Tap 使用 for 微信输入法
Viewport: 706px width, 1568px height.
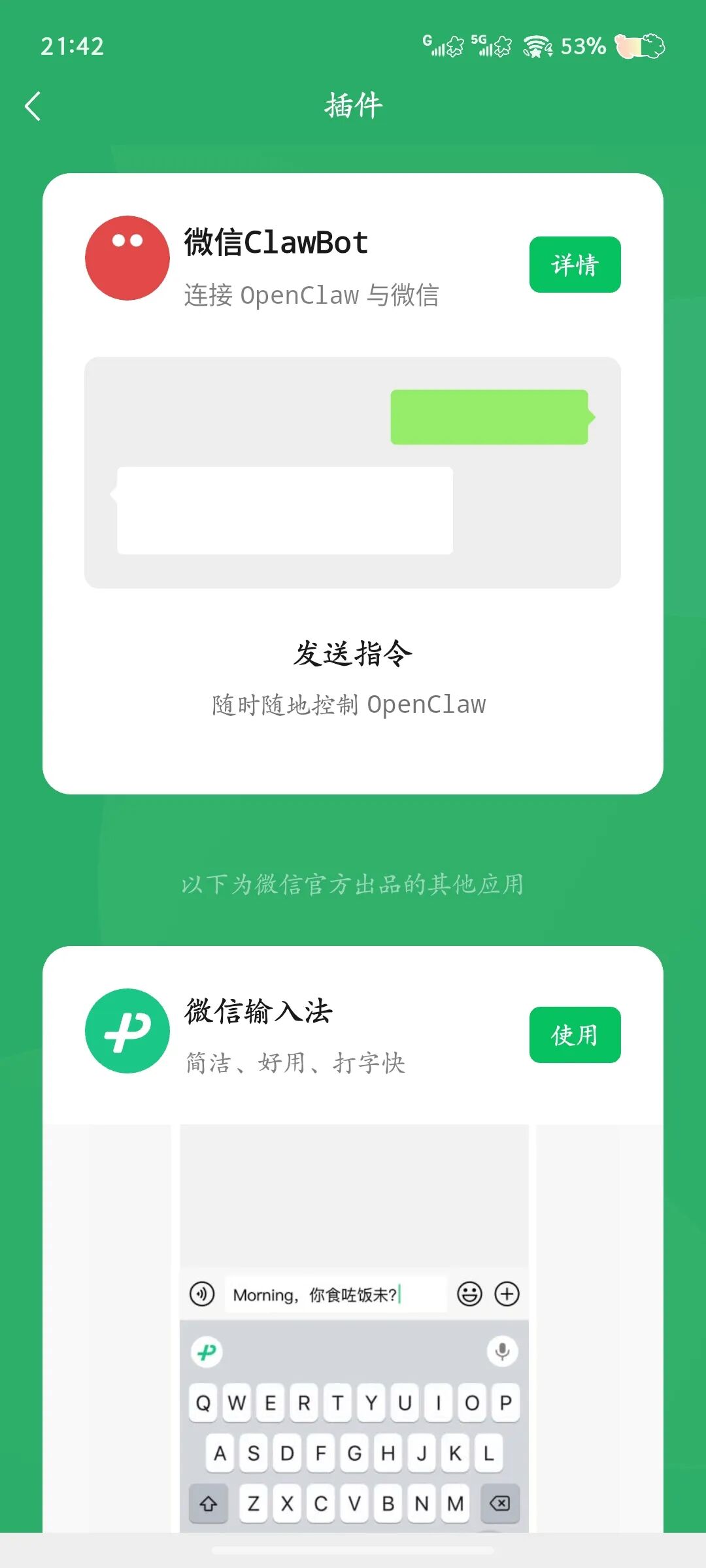(575, 1035)
